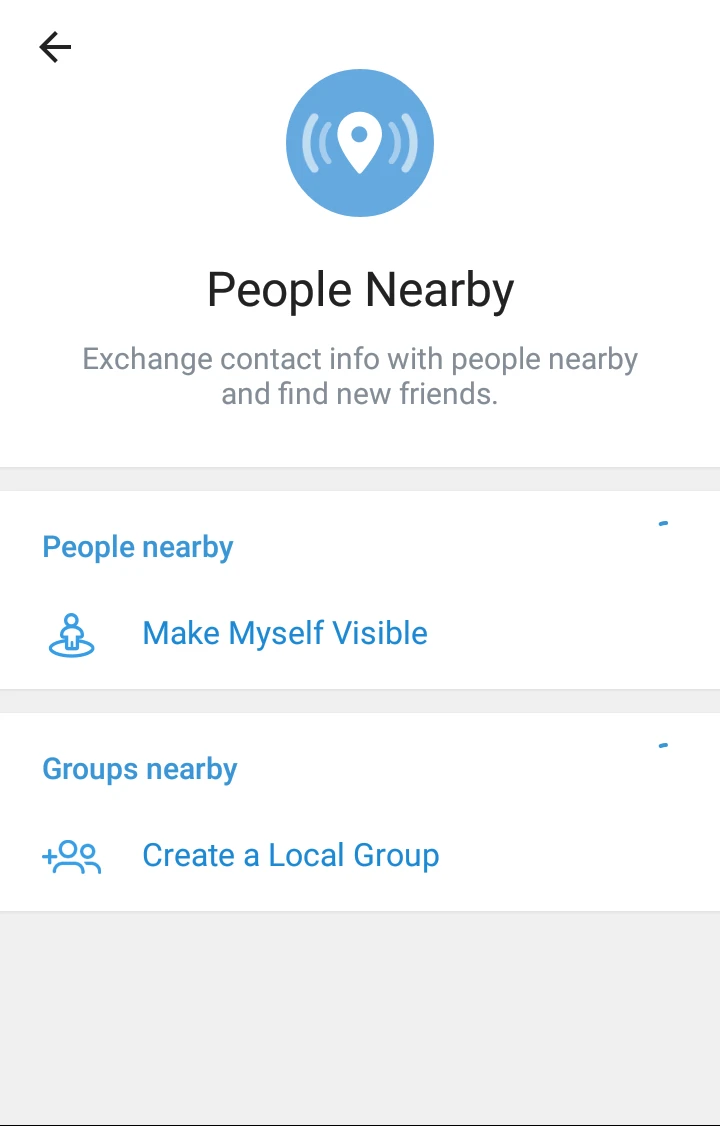Viewport: 720px width, 1126px height.
Task: Open Create a Local Group
Action: click(290, 855)
